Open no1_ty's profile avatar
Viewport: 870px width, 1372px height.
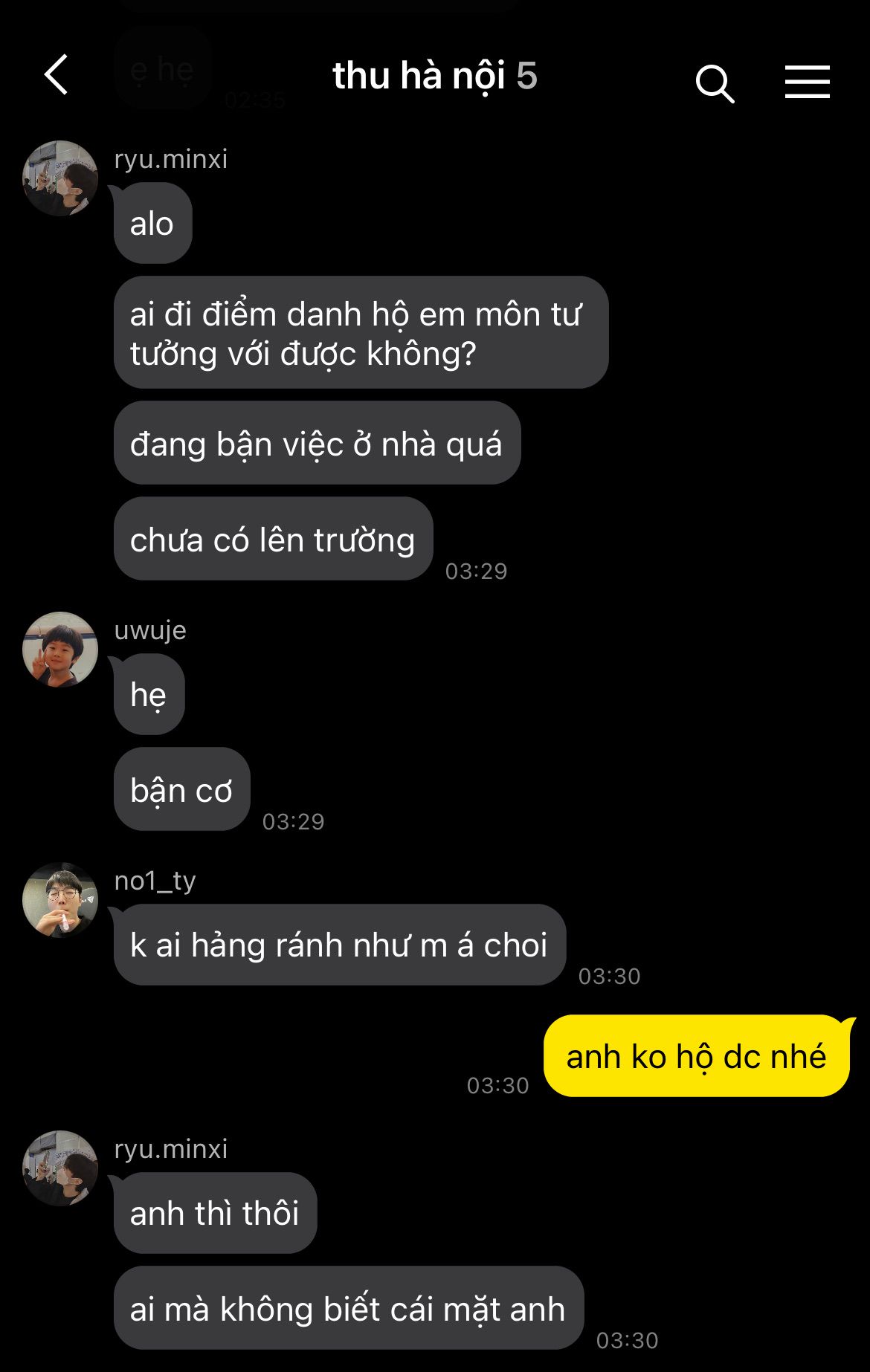[60, 899]
